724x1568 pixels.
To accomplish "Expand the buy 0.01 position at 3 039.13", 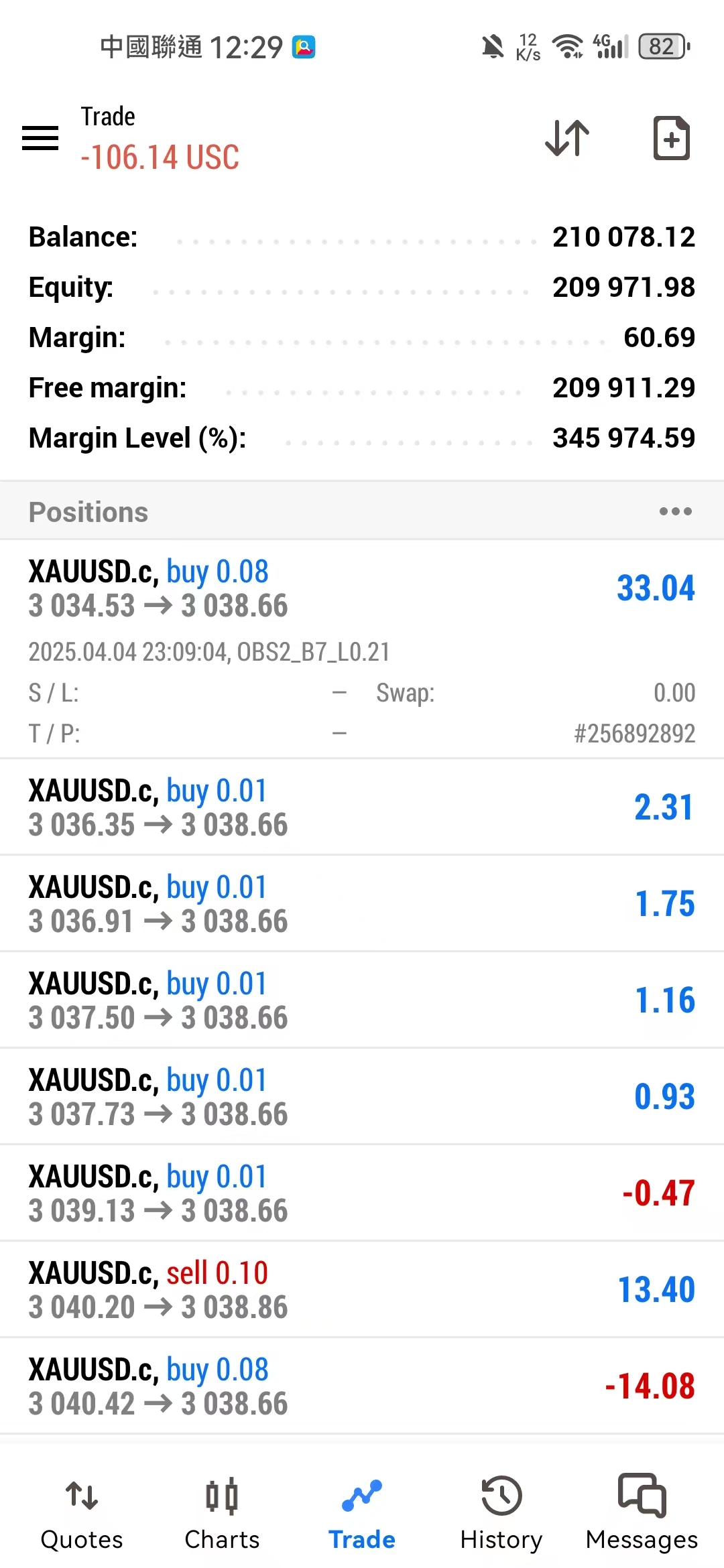I will pos(362,1193).
